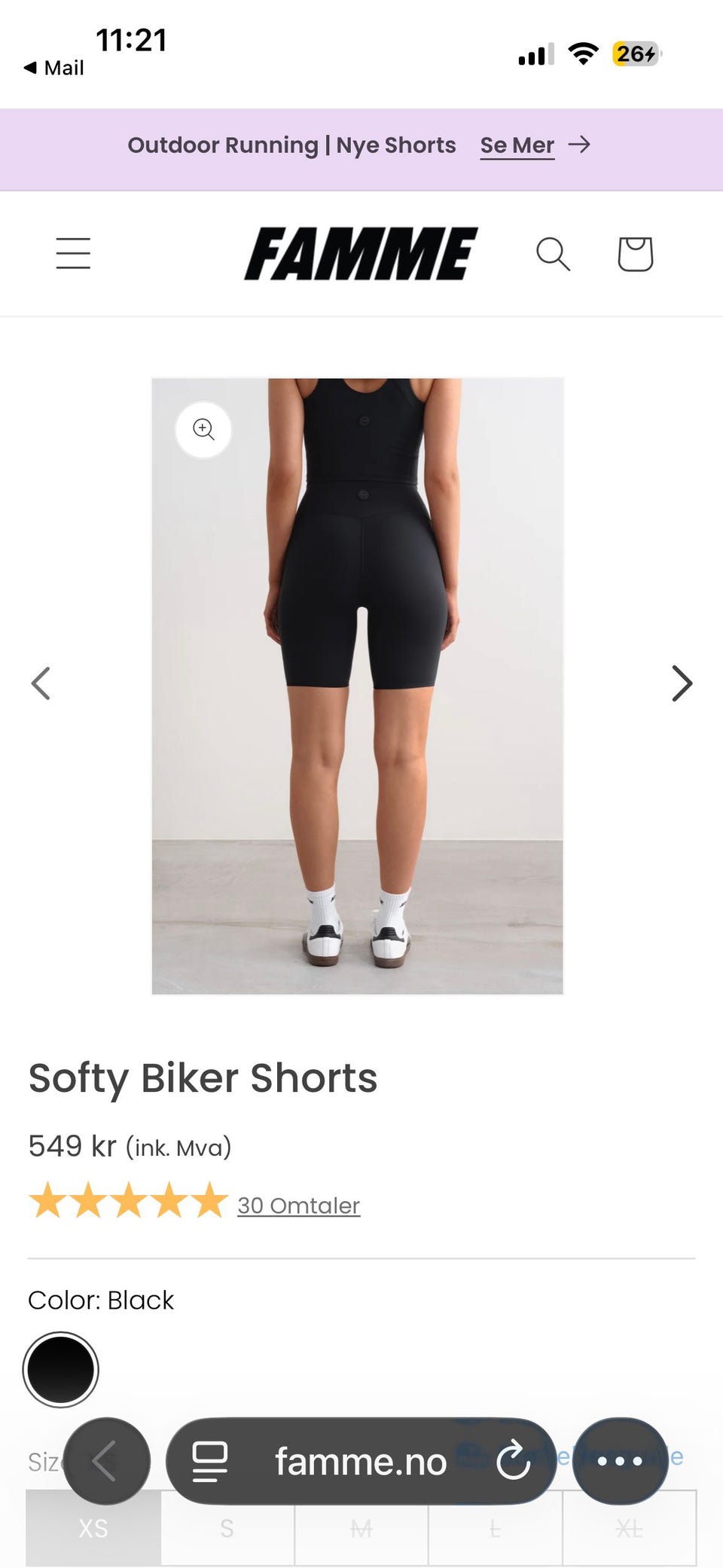723x1568 pixels.
Task: Choose size S
Action: point(227,1528)
